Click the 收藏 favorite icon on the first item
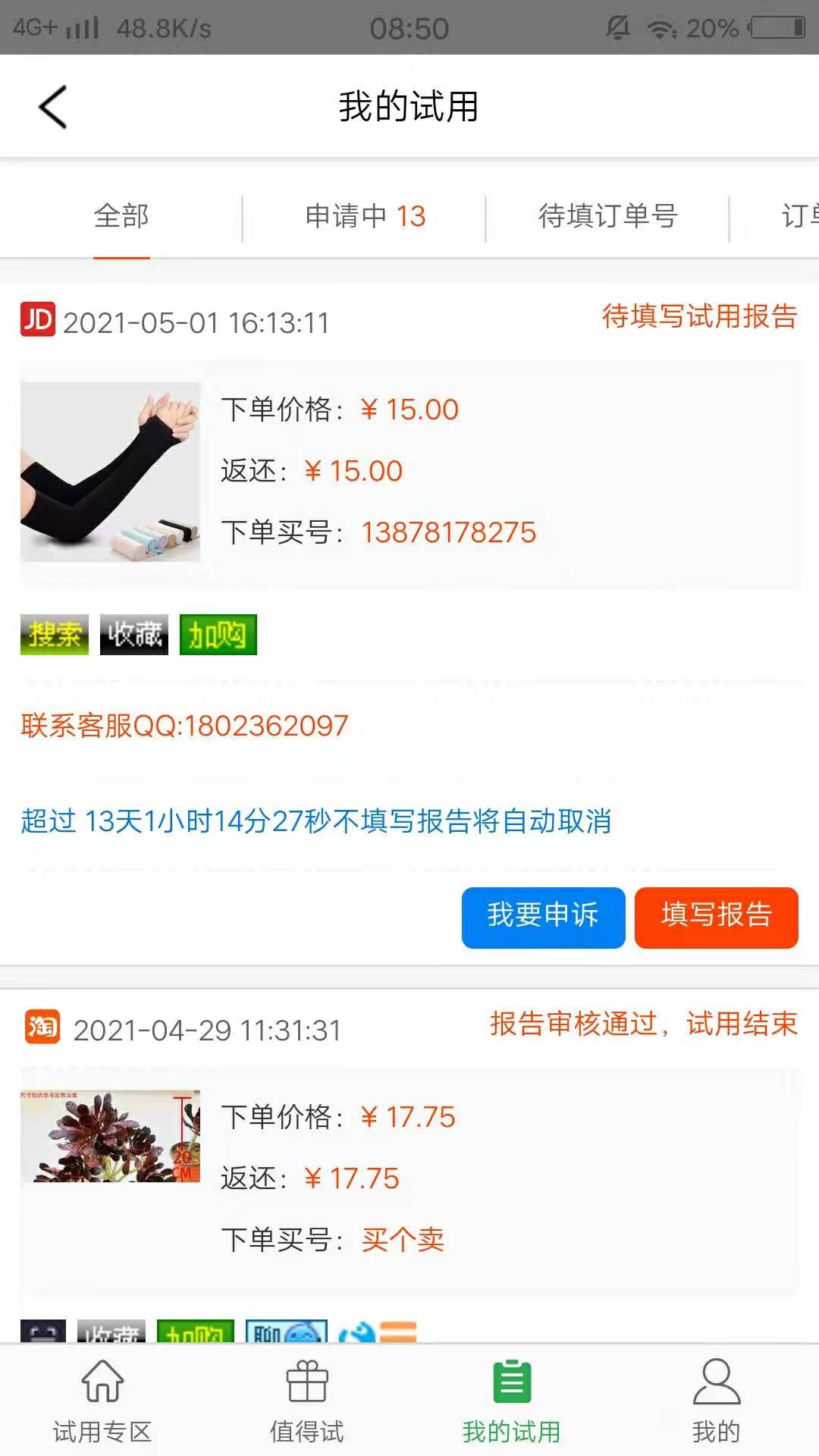Screen dimensions: 819x1456 pos(133,635)
